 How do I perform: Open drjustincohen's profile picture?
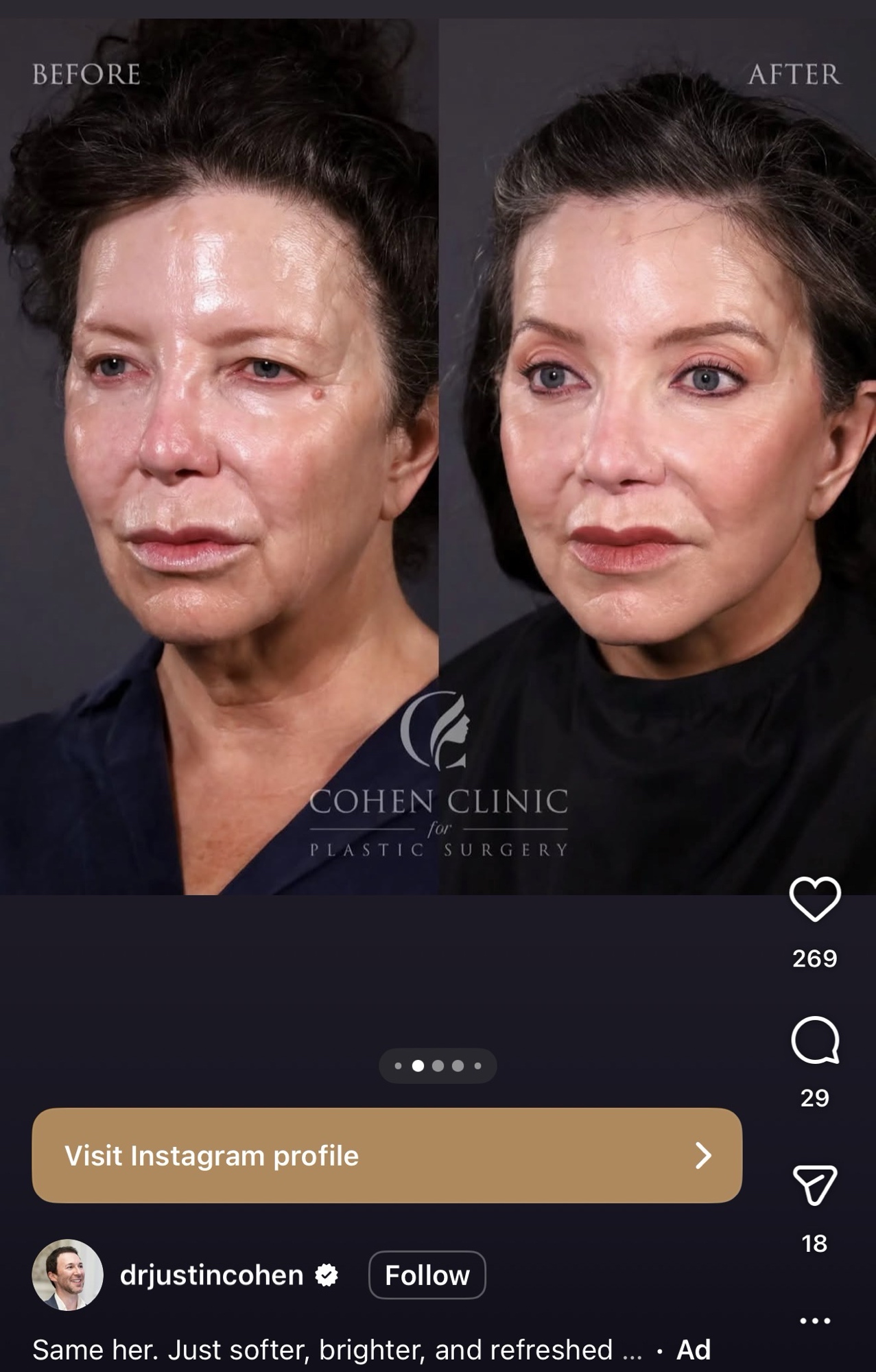(x=67, y=1275)
